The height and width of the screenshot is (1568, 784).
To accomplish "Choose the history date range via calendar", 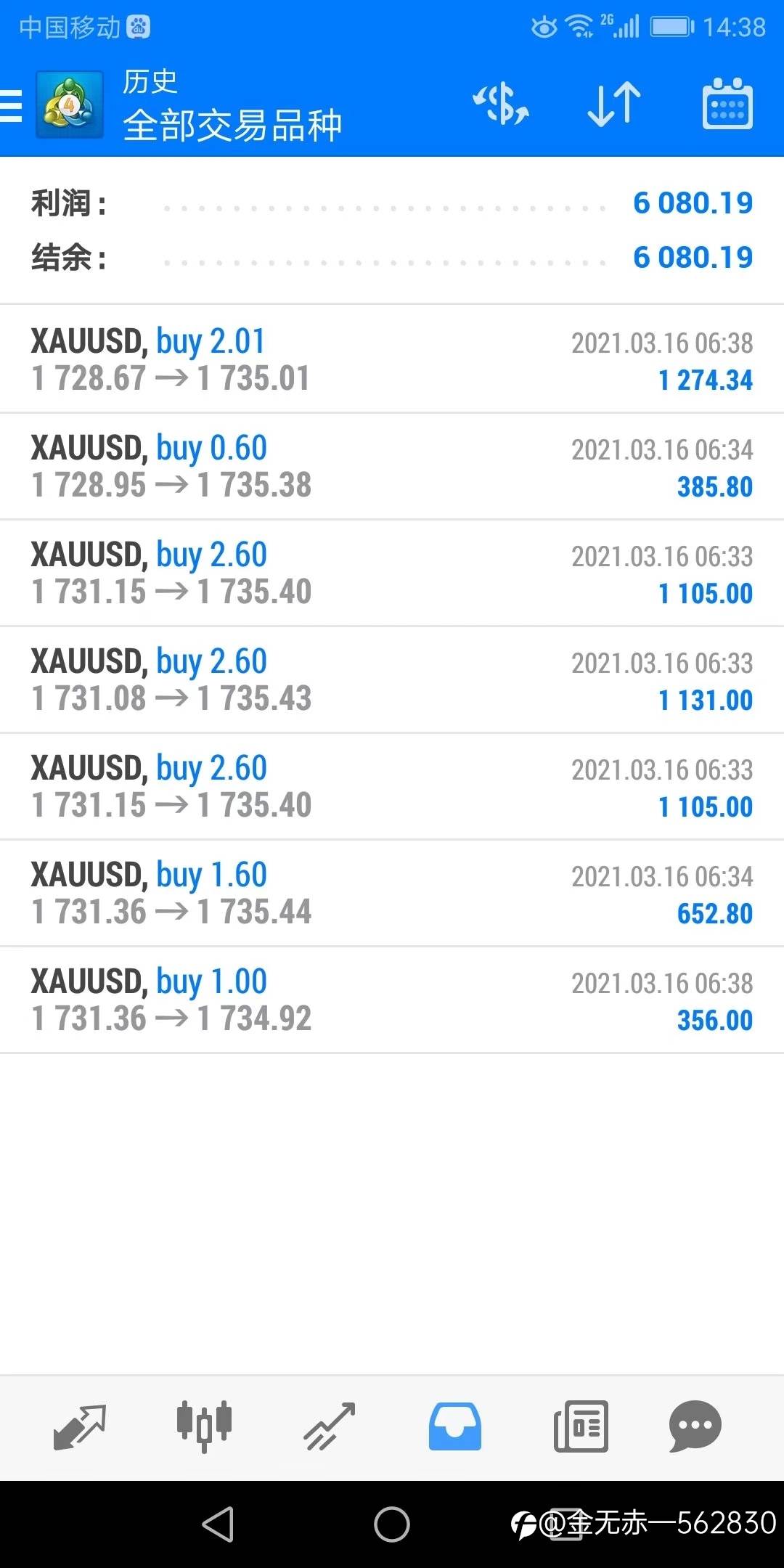I will [x=727, y=105].
